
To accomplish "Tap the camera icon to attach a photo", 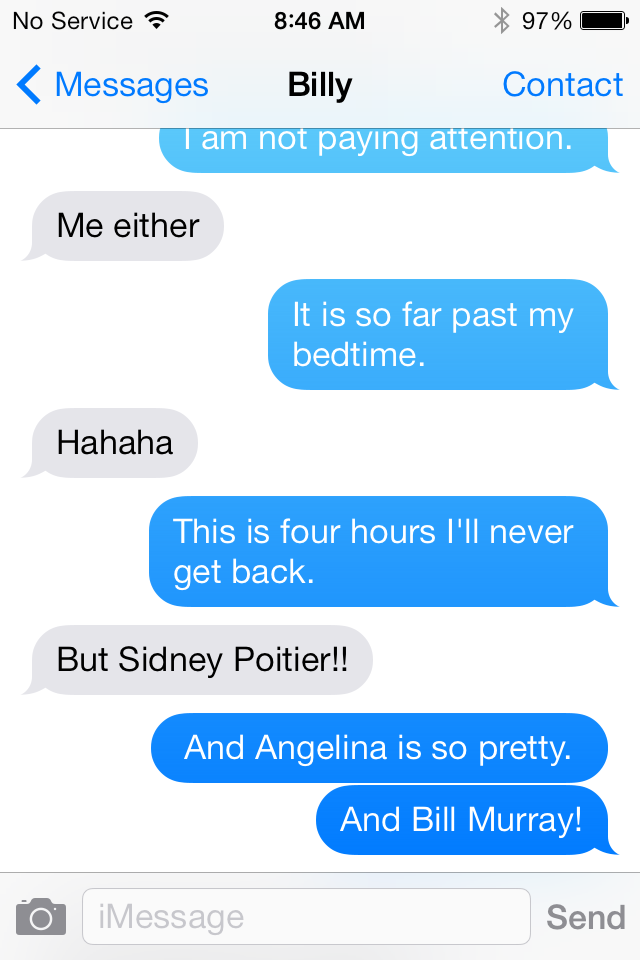I will pyautogui.click(x=41, y=916).
